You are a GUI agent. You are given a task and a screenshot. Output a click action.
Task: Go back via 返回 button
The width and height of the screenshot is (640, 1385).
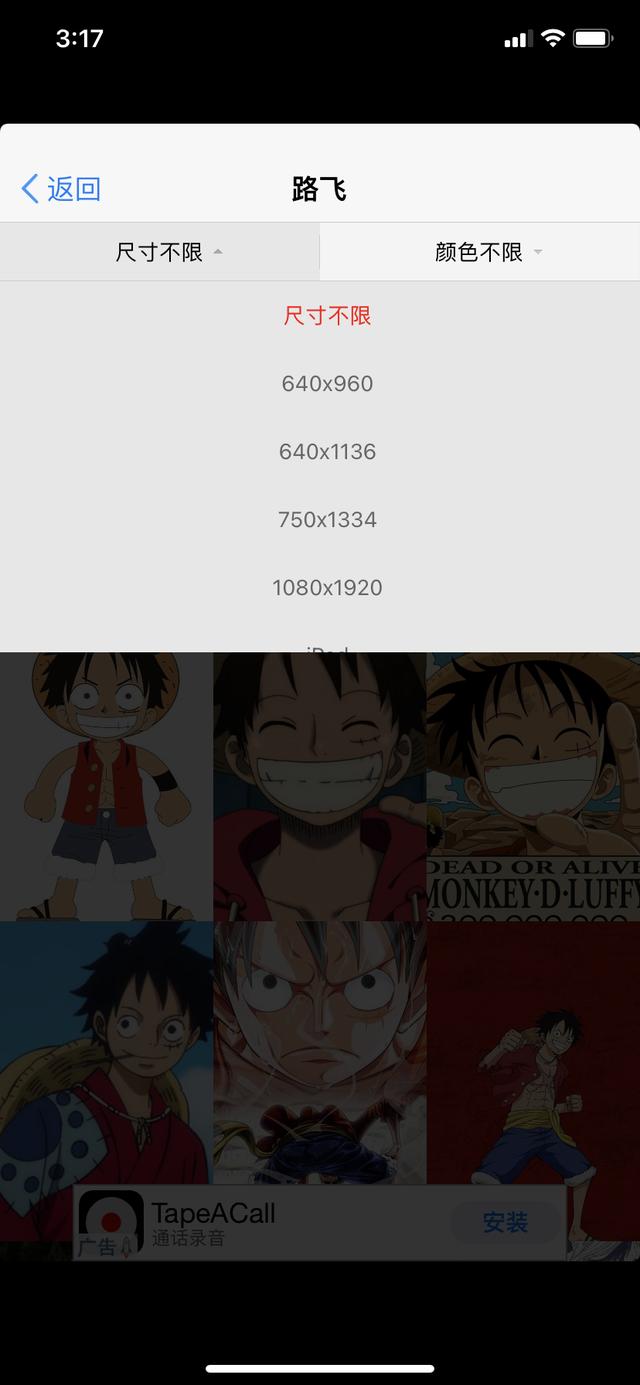pyautogui.click(x=61, y=188)
